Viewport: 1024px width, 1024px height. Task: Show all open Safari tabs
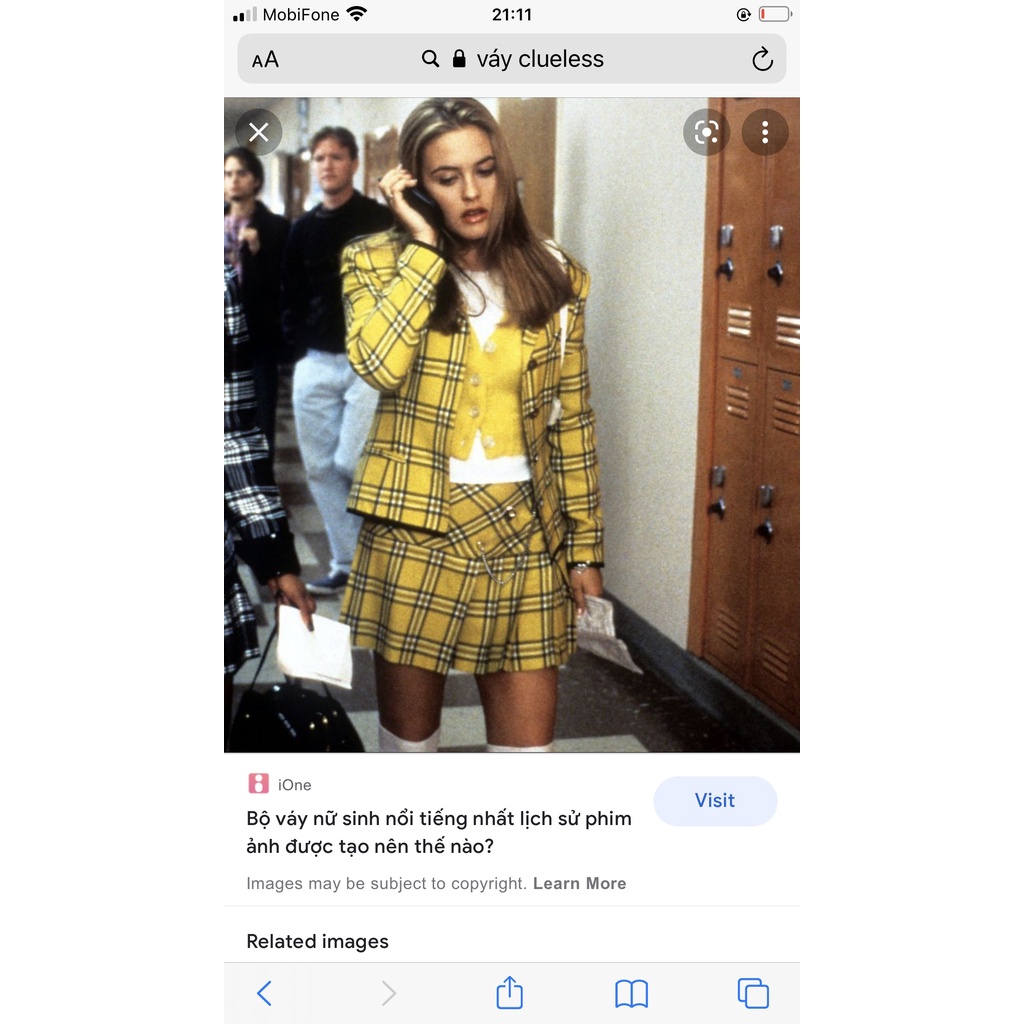point(752,993)
